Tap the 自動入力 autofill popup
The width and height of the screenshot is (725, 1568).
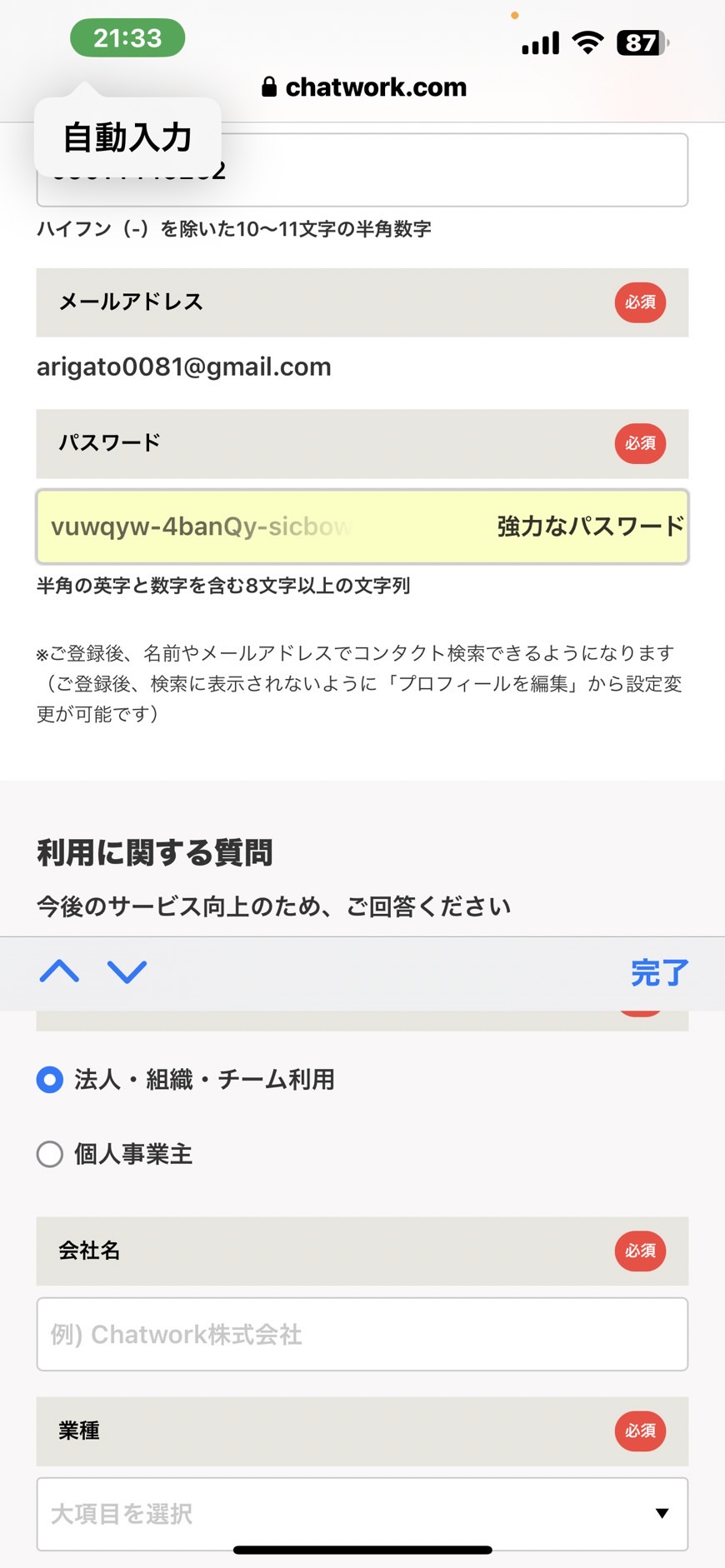(127, 137)
